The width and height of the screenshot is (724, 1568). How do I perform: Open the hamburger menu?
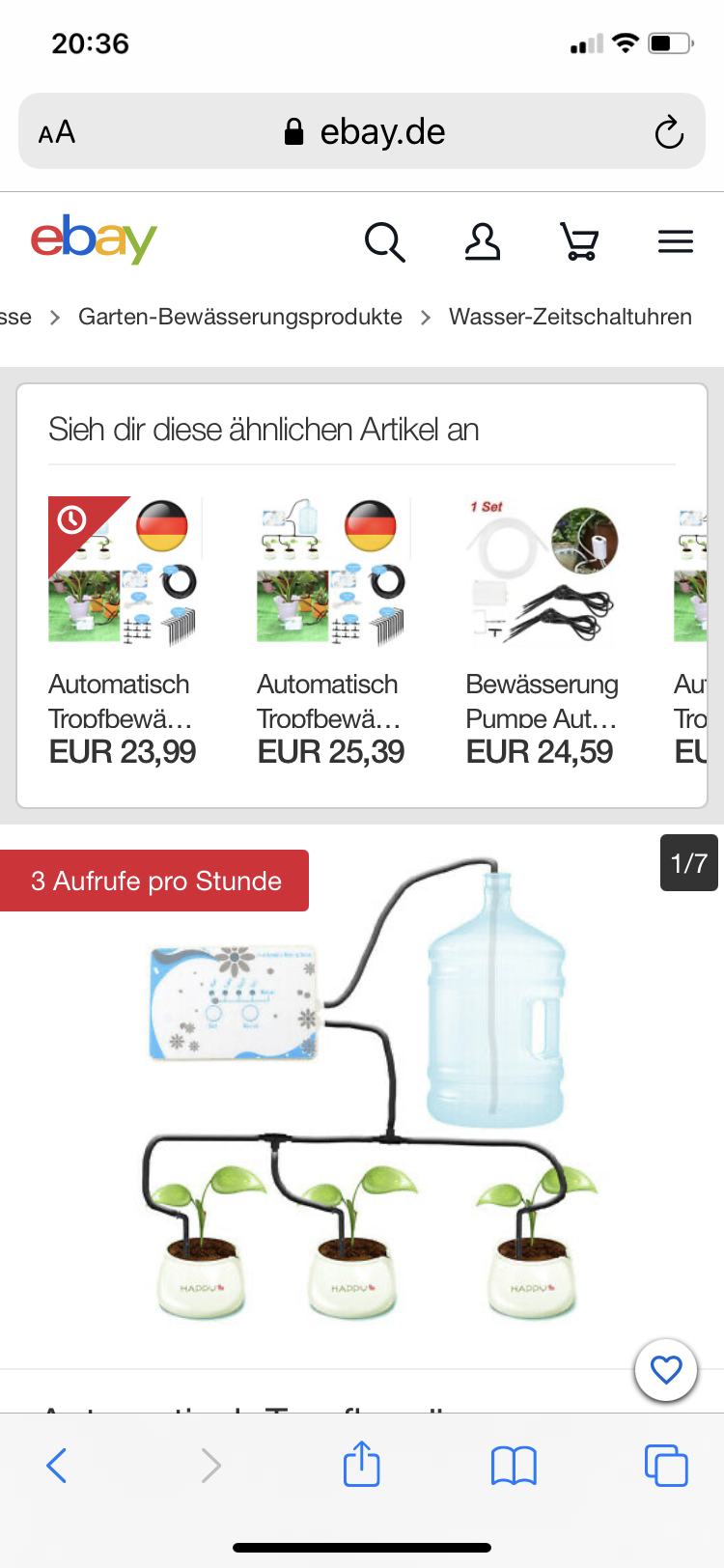676,241
